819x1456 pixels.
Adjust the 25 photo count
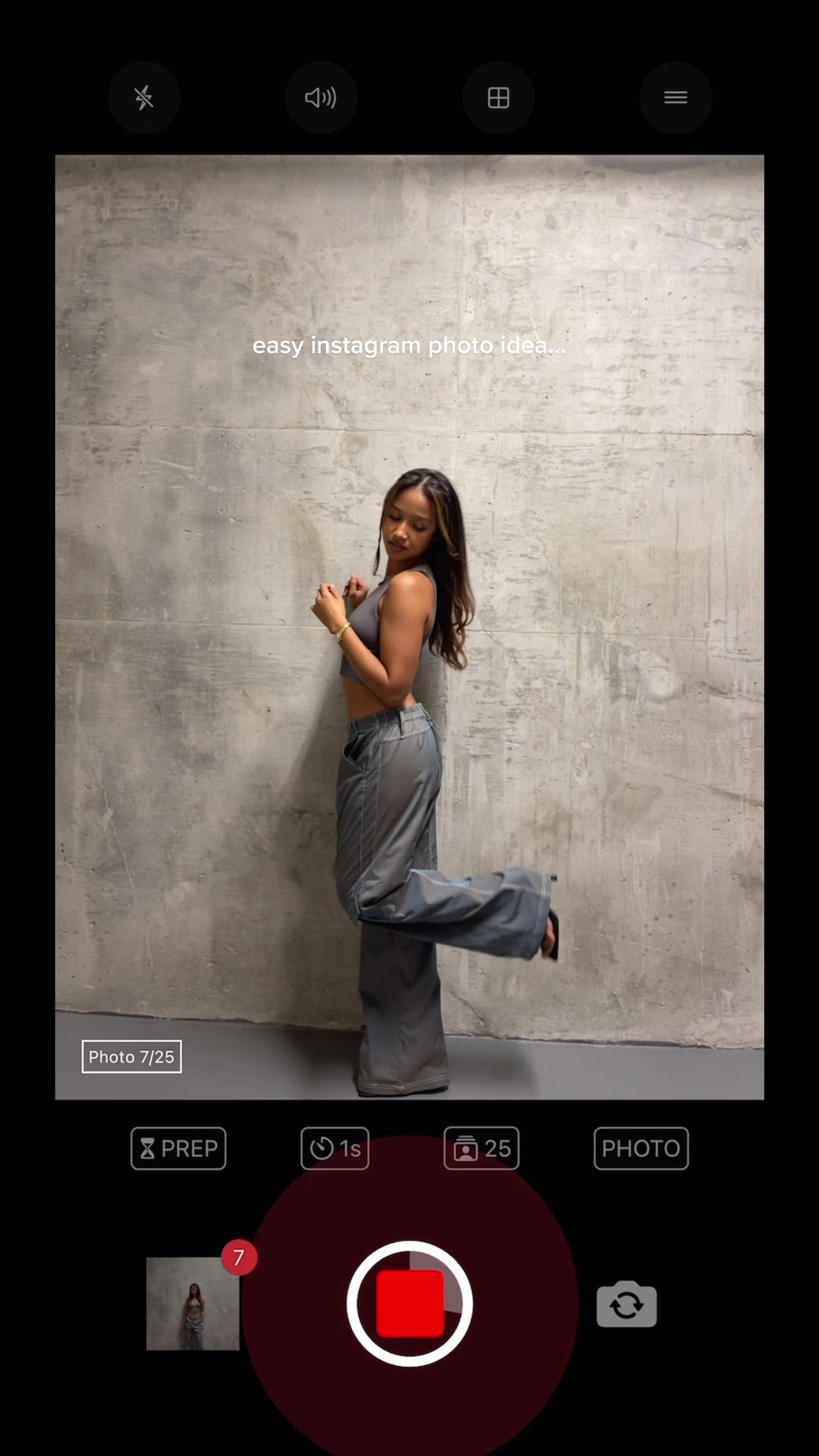click(x=482, y=1148)
